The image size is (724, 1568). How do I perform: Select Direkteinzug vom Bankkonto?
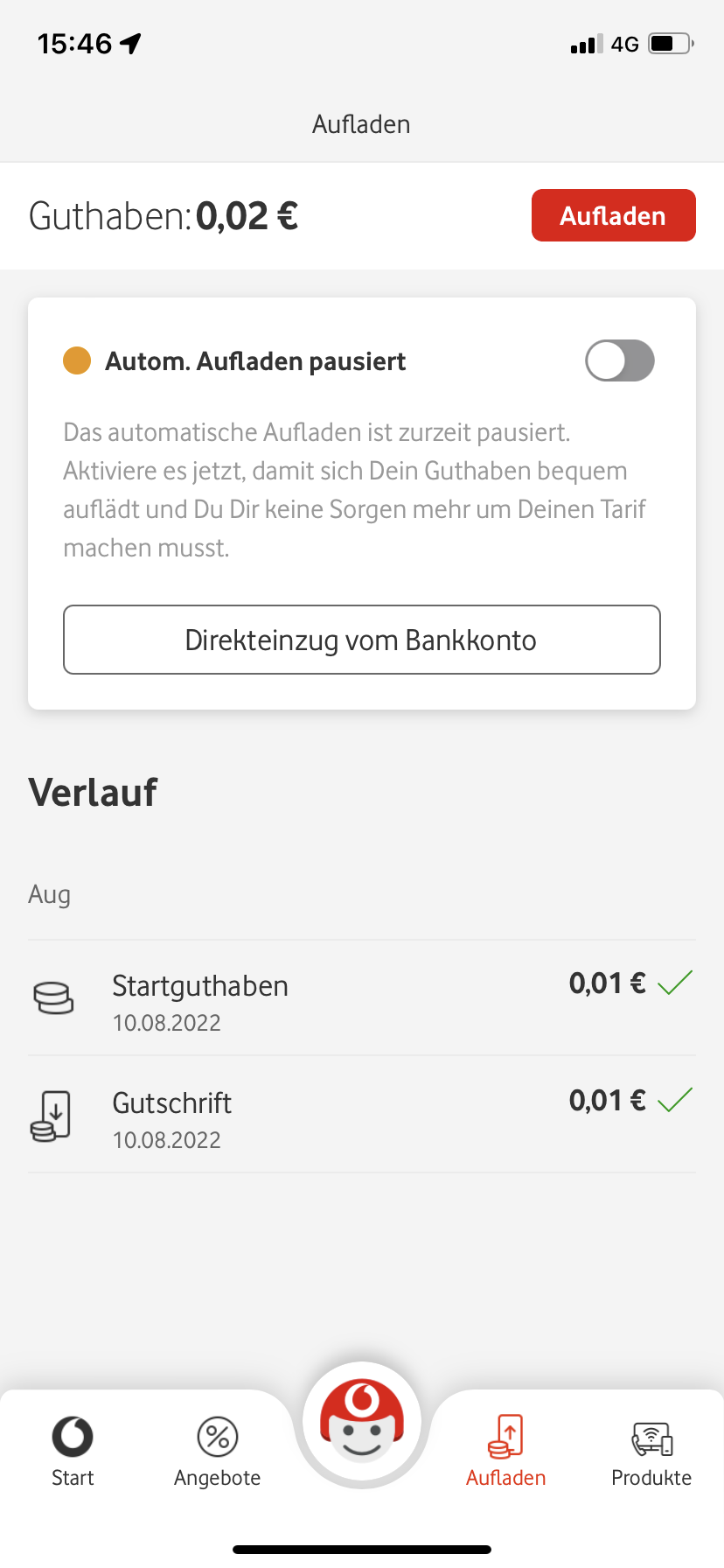[362, 640]
